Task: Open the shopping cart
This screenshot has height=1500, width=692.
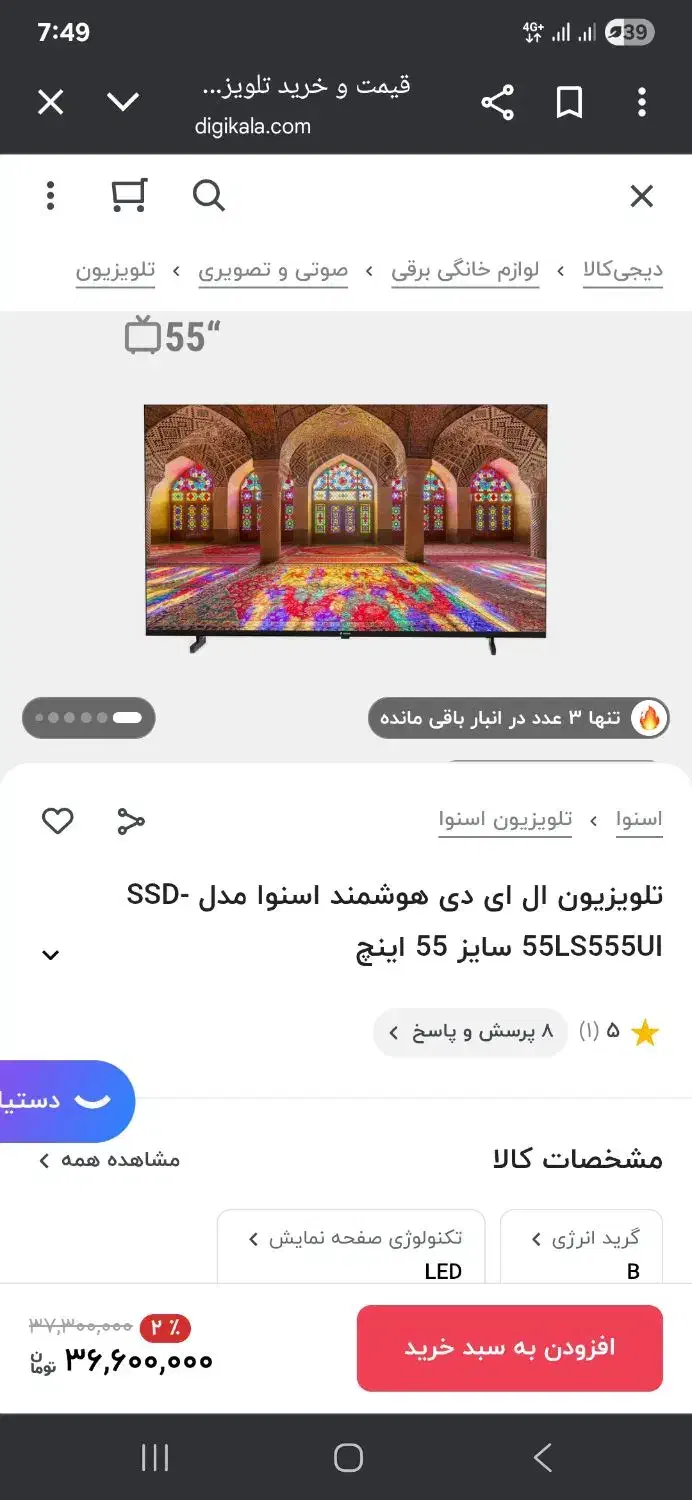Action: [x=129, y=195]
